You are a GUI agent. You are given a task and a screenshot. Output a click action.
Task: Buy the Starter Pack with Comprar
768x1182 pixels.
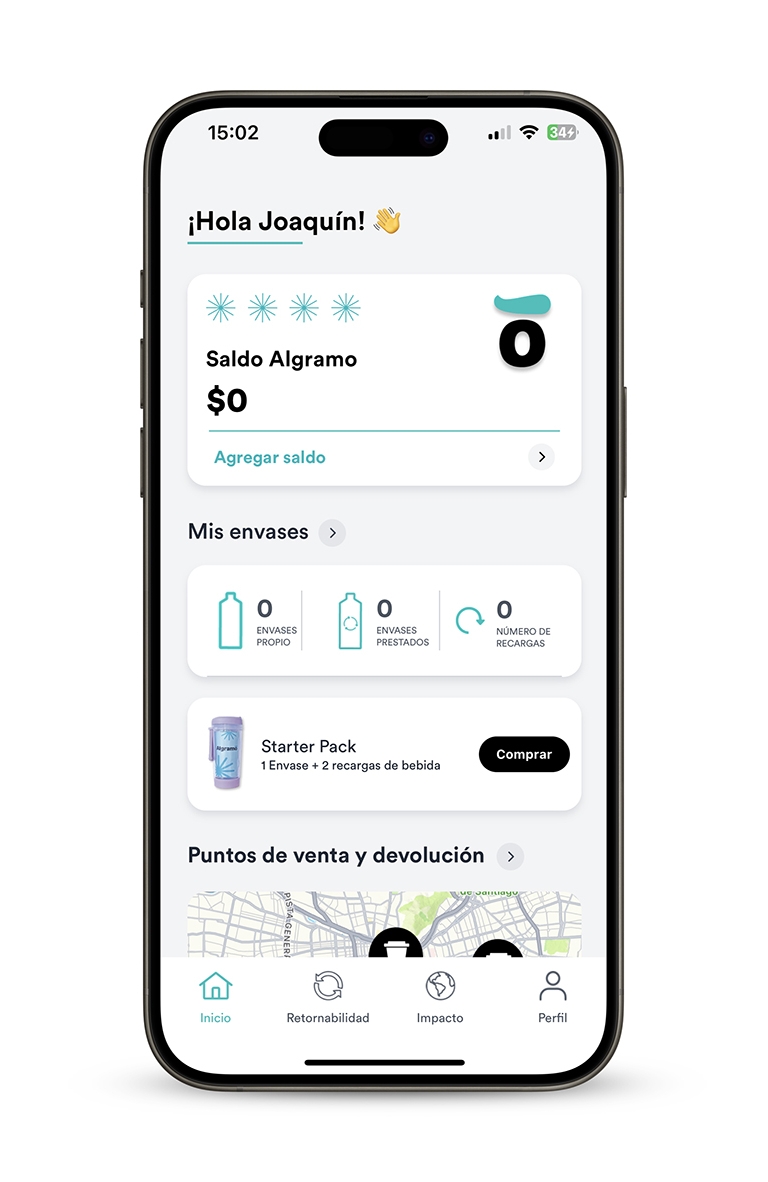pos(523,754)
